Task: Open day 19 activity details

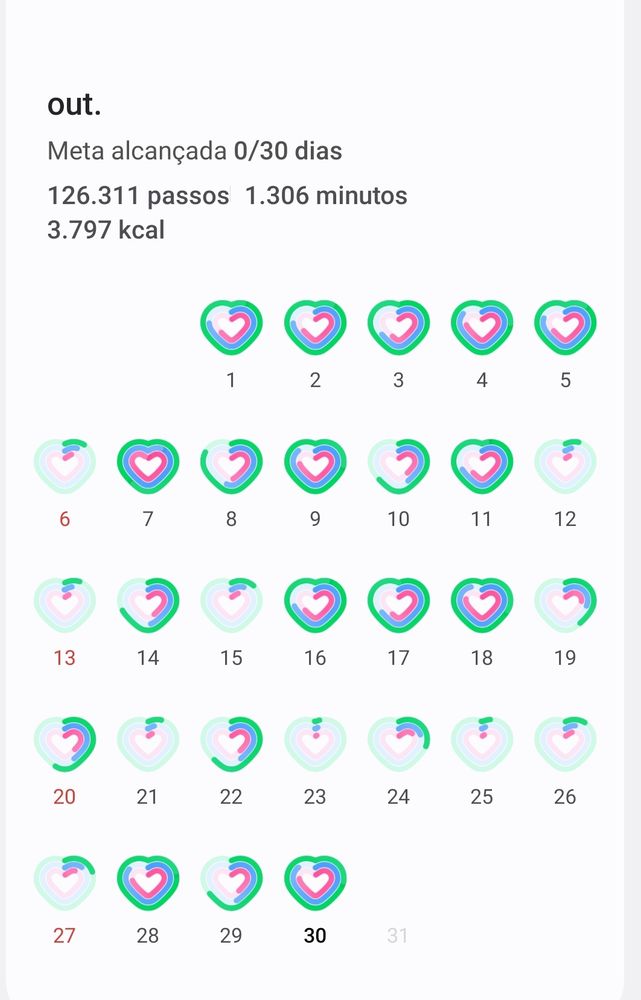Action: [x=565, y=606]
